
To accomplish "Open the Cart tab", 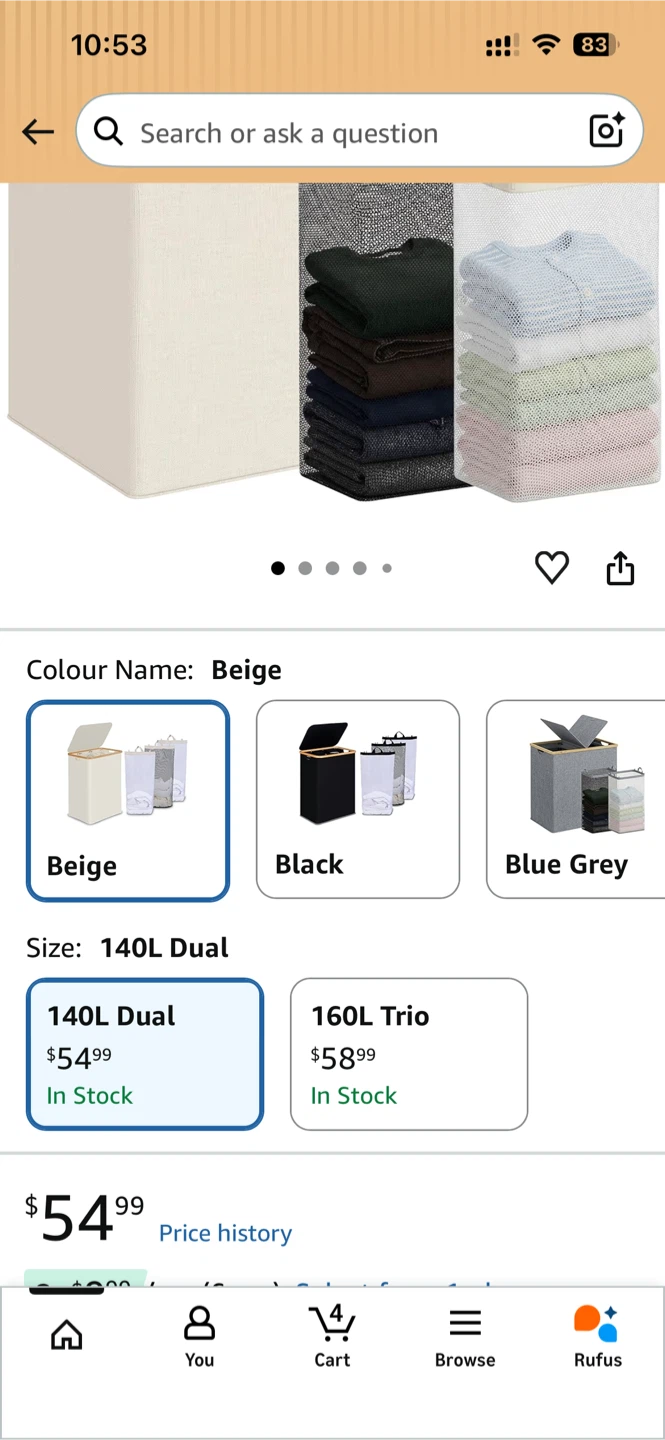I will (x=332, y=1337).
